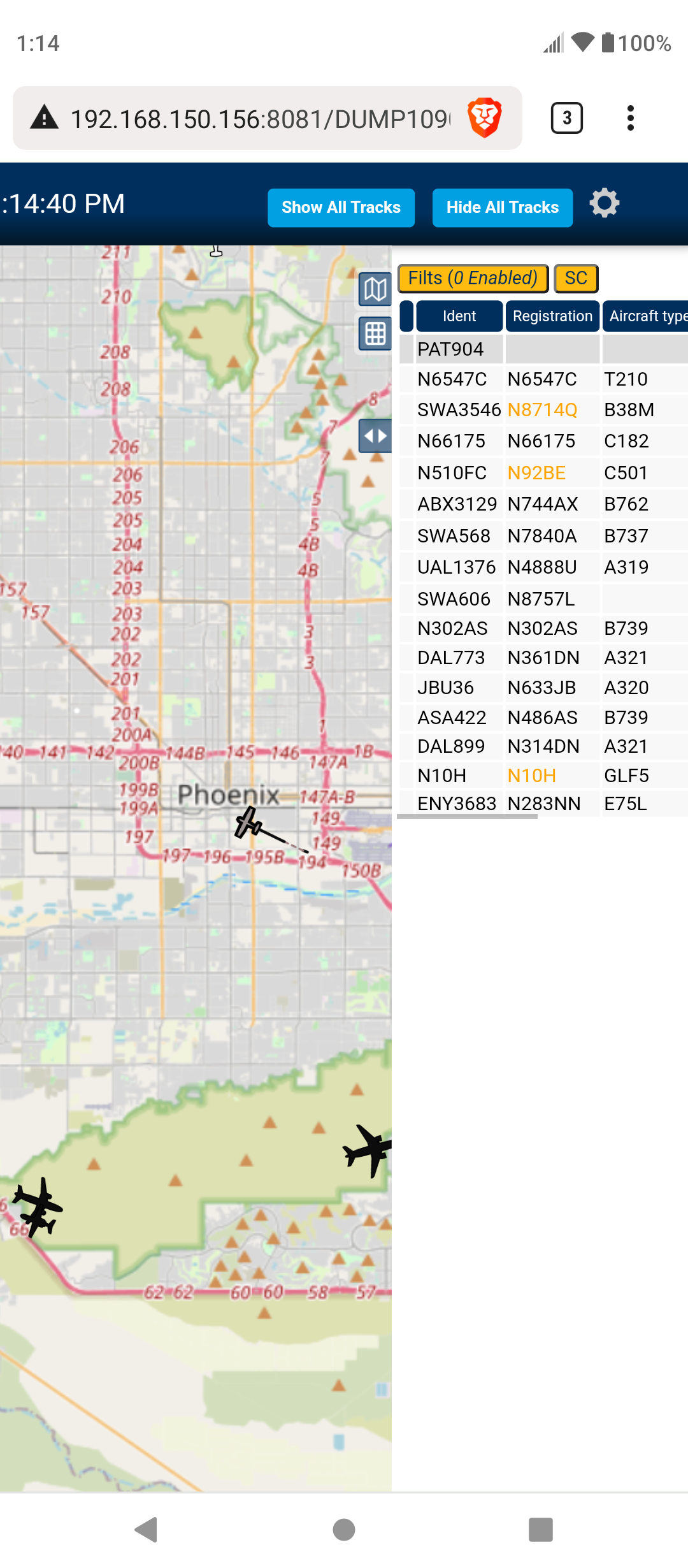The image size is (688, 1568).
Task: Sort table by Aircraft type column
Action: coord(645,316)
